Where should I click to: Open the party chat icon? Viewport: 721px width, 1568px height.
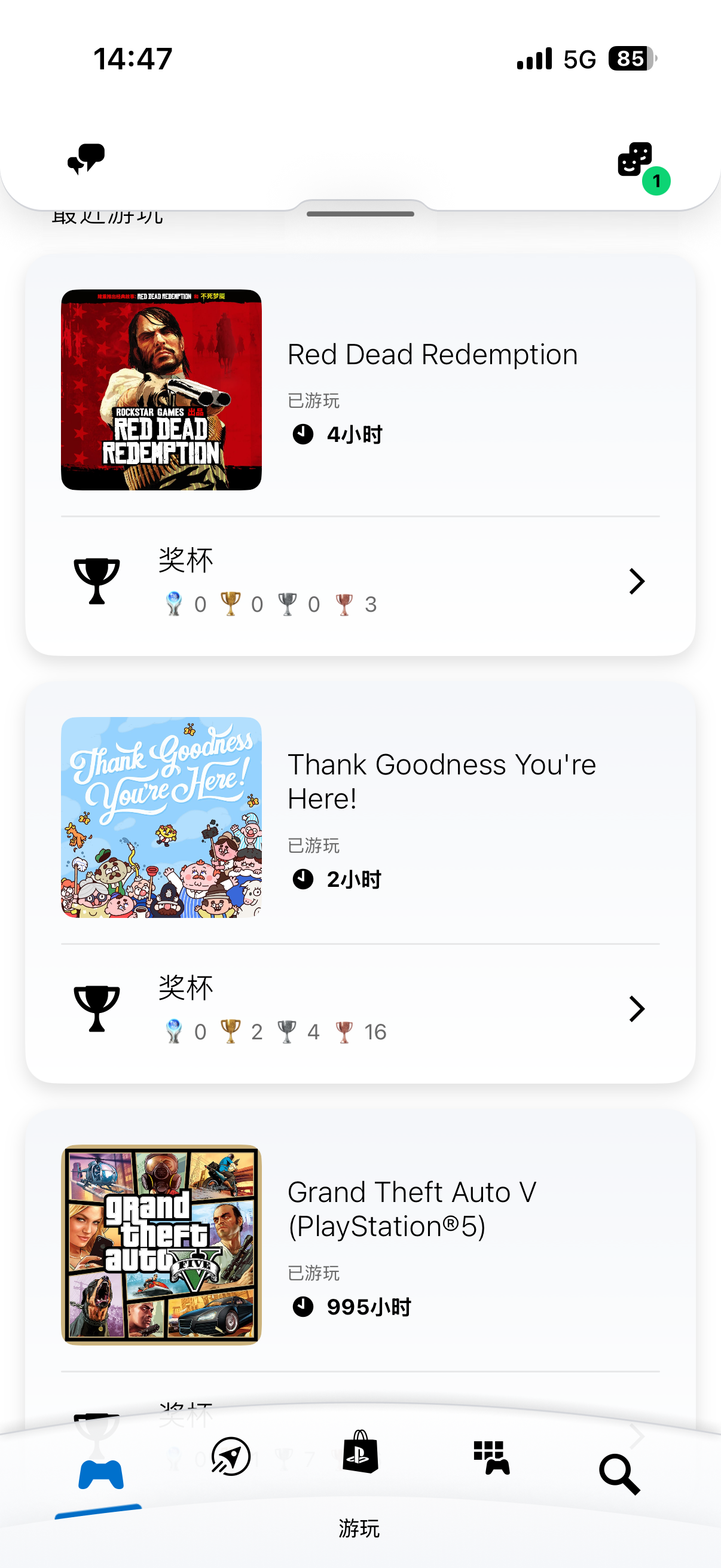(85, 160)
